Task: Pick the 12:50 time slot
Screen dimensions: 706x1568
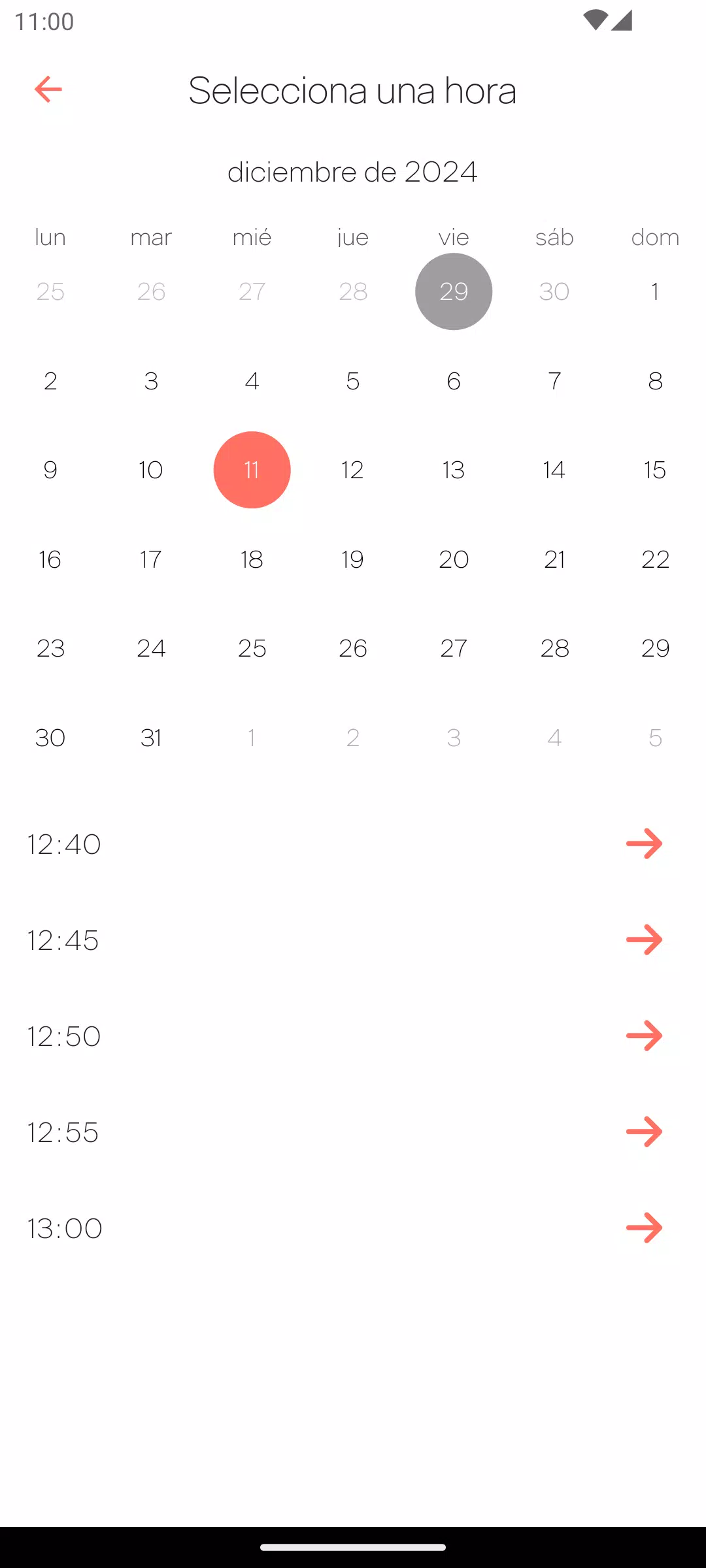Action: point(353,1036)
